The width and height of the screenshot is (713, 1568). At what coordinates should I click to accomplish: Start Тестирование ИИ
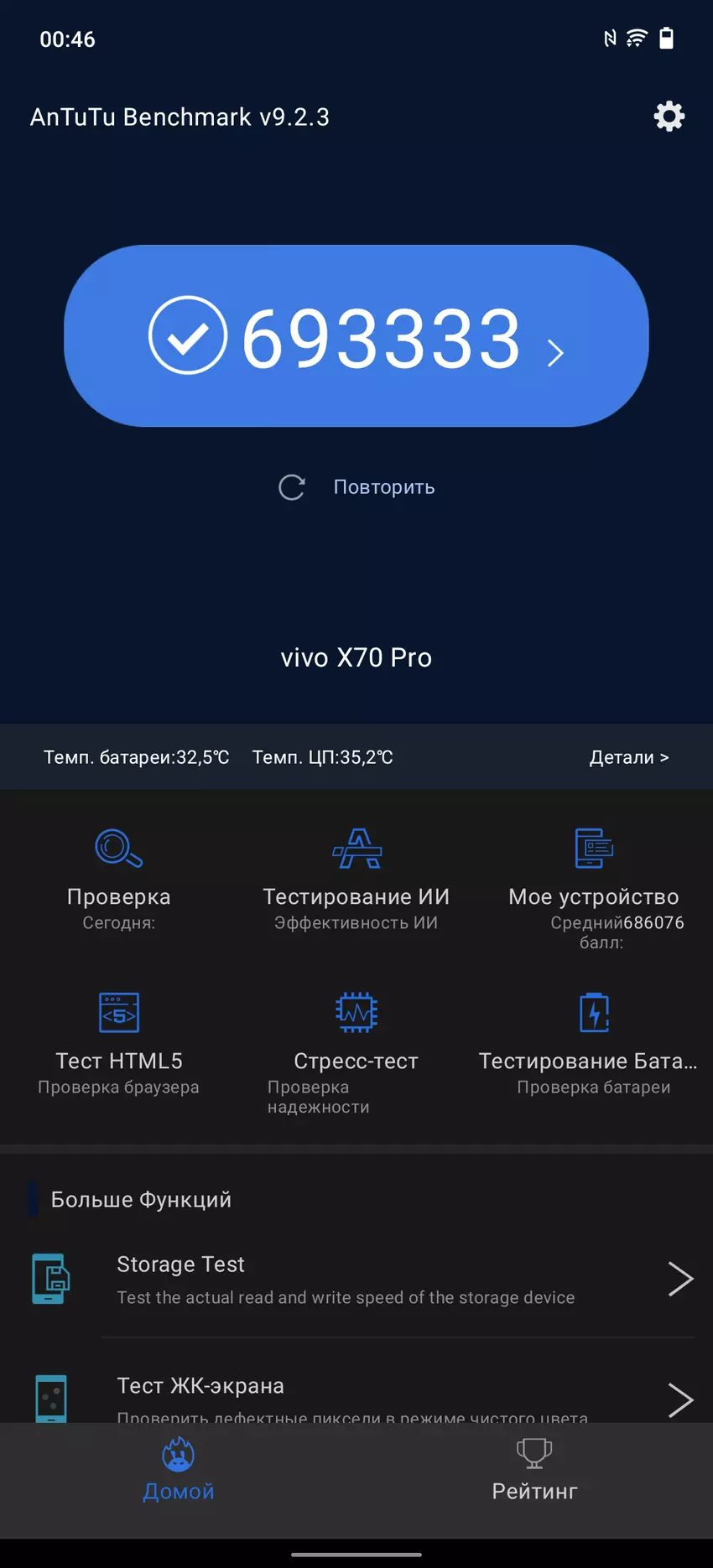click(356, 877)
